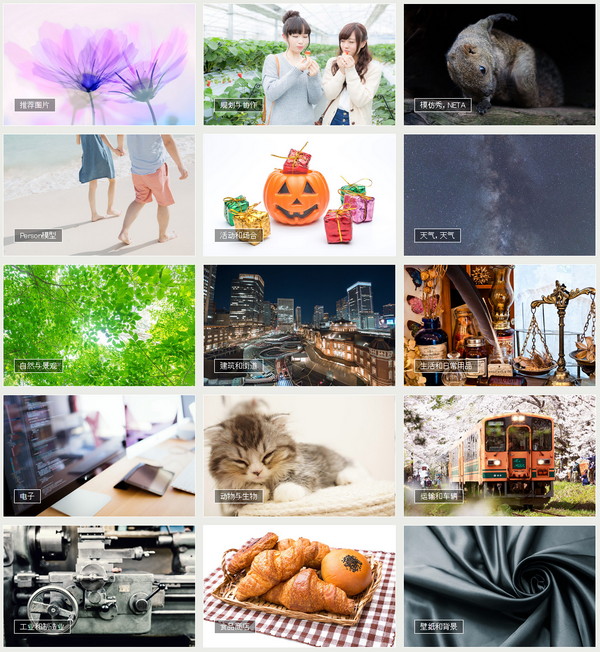Open the NETA tile with the rodent
This screenshot has height=652, width=600.
[x=499, y=65]
